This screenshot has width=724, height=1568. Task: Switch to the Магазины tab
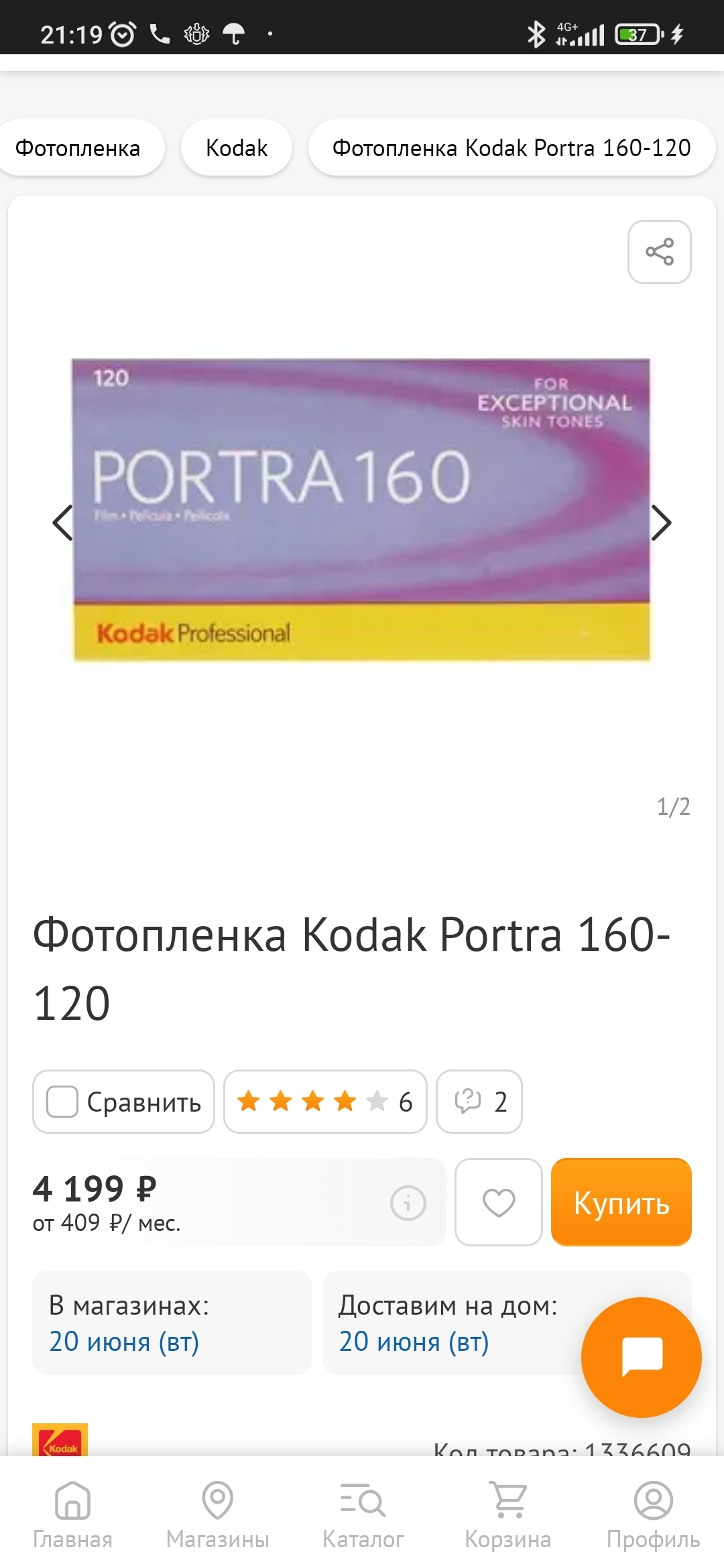[217, 1513]
